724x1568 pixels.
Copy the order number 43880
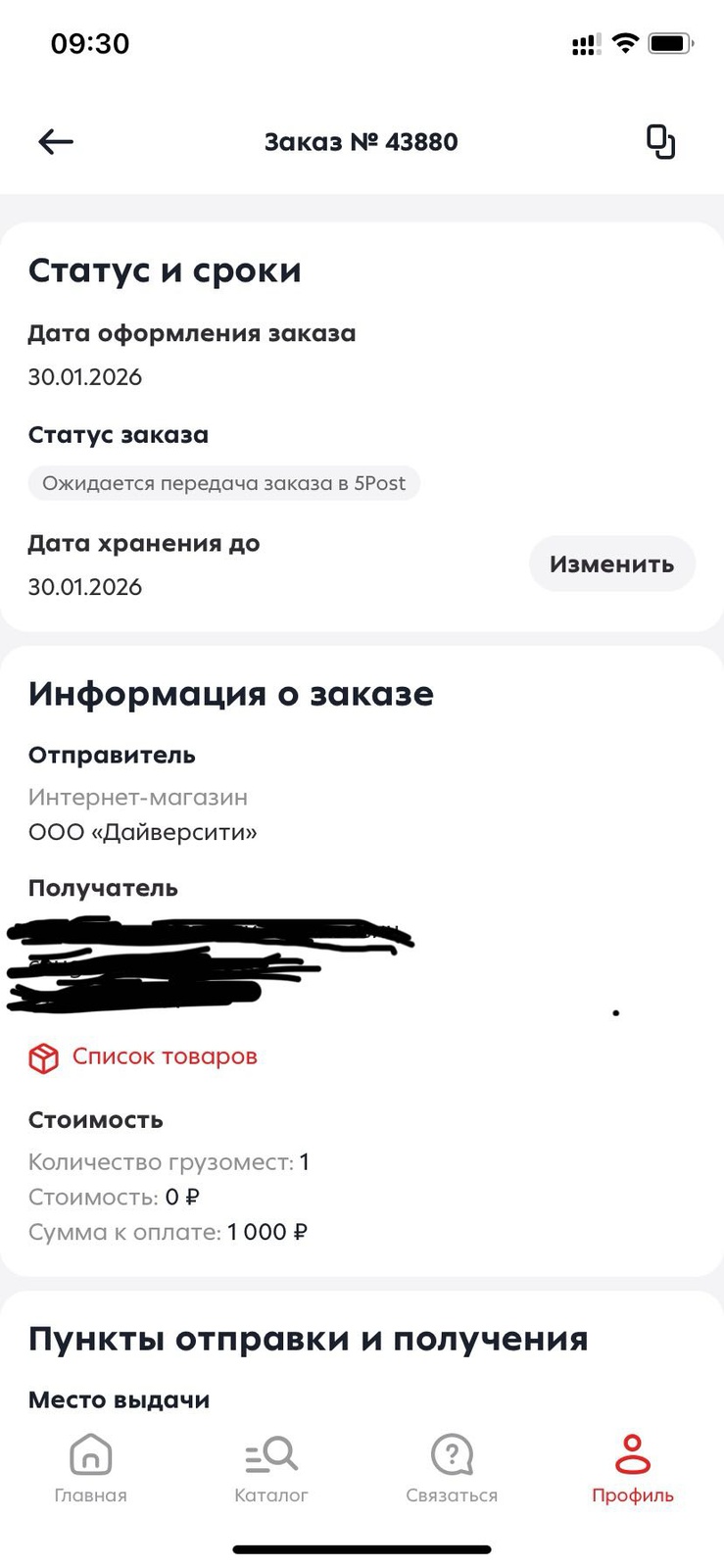660,142
